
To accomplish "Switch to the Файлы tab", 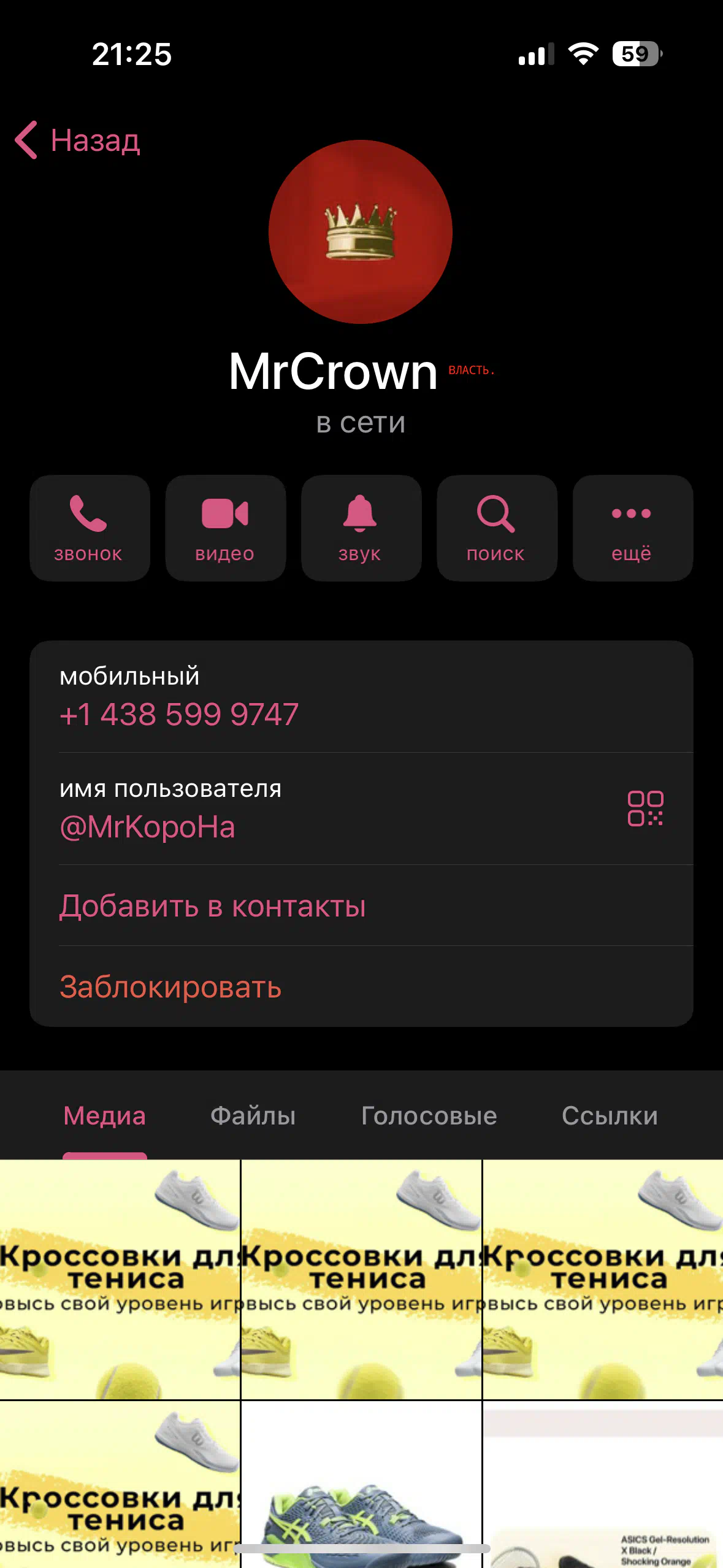I will click(253, 1116).
